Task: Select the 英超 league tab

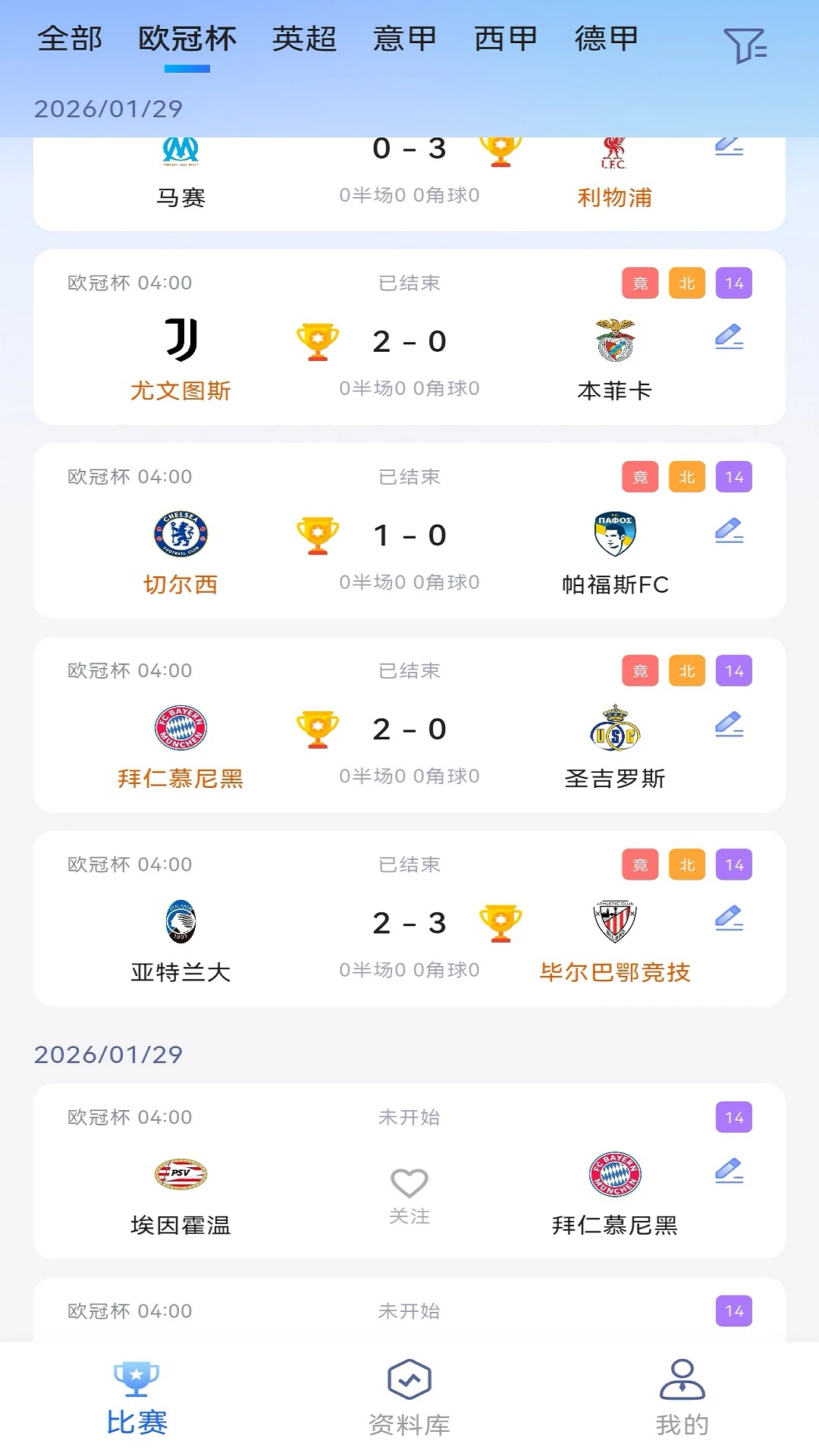Action: coord(304,39)
